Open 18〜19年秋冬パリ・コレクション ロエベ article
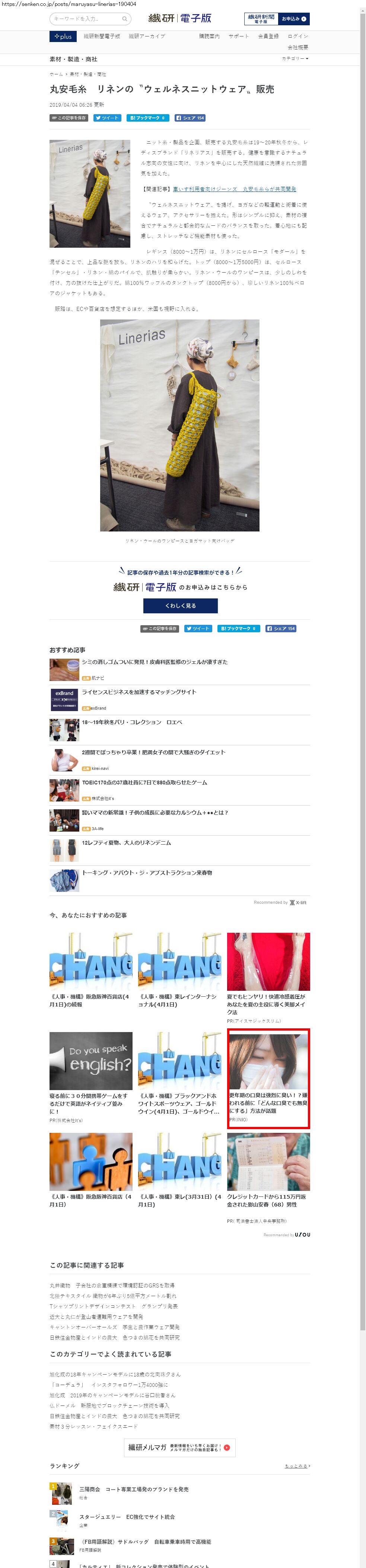Image resolution: width=366 pixels, height=1568 pixels. coord(131,722)
